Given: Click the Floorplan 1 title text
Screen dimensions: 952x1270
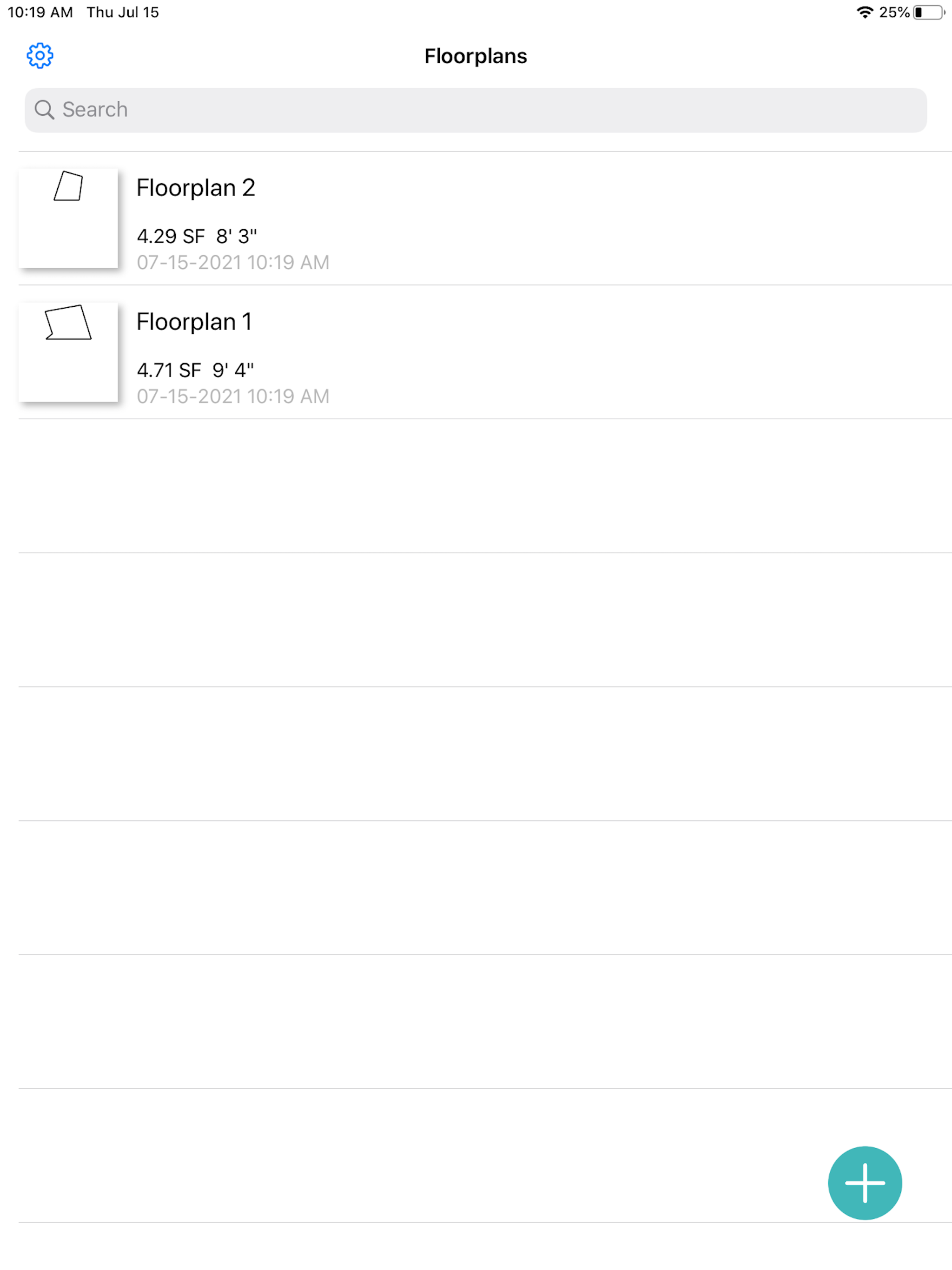Looking at the screenshot, I should 194,322.
